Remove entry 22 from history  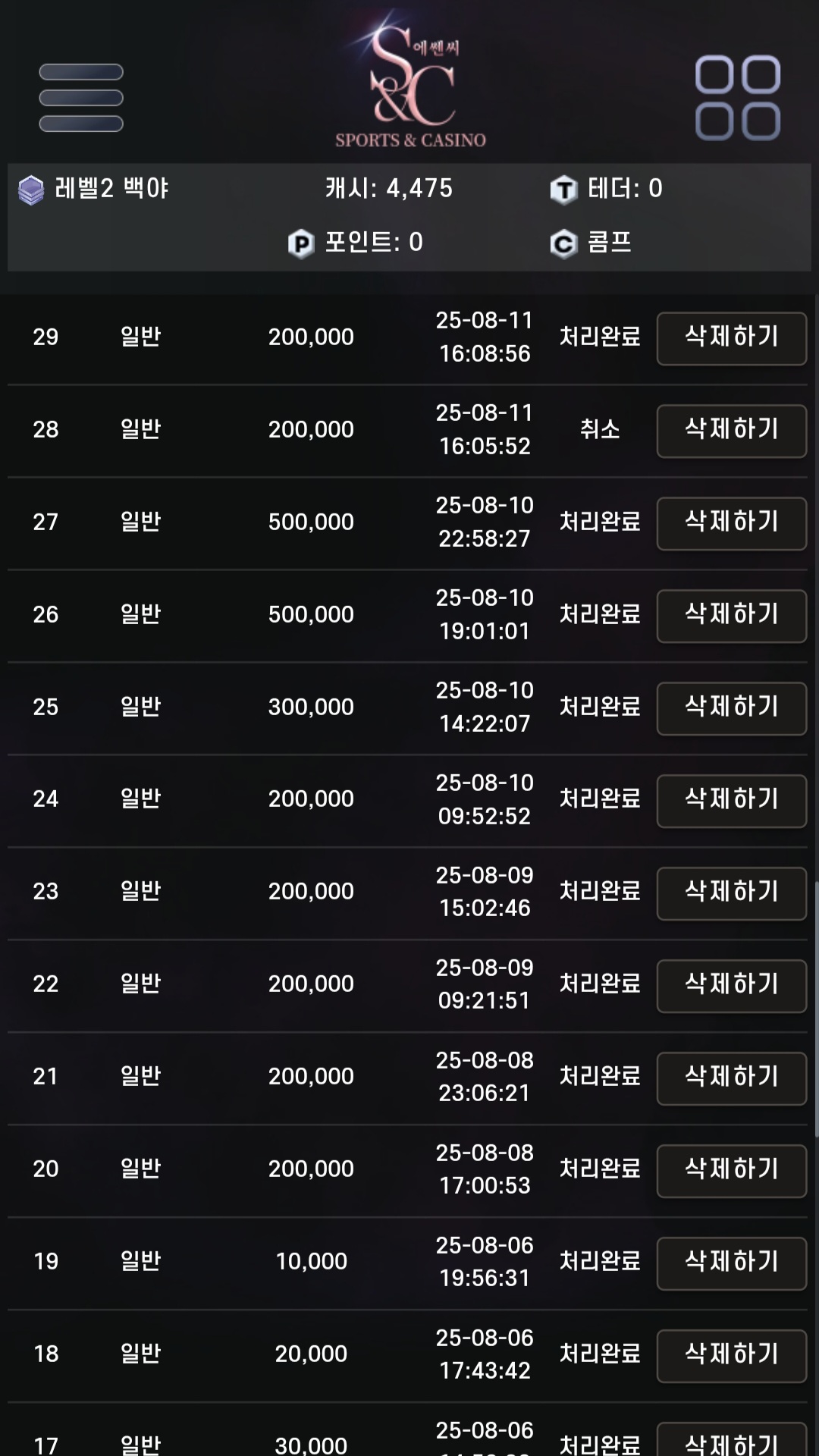pyautogui.click(x=731, y=986)
